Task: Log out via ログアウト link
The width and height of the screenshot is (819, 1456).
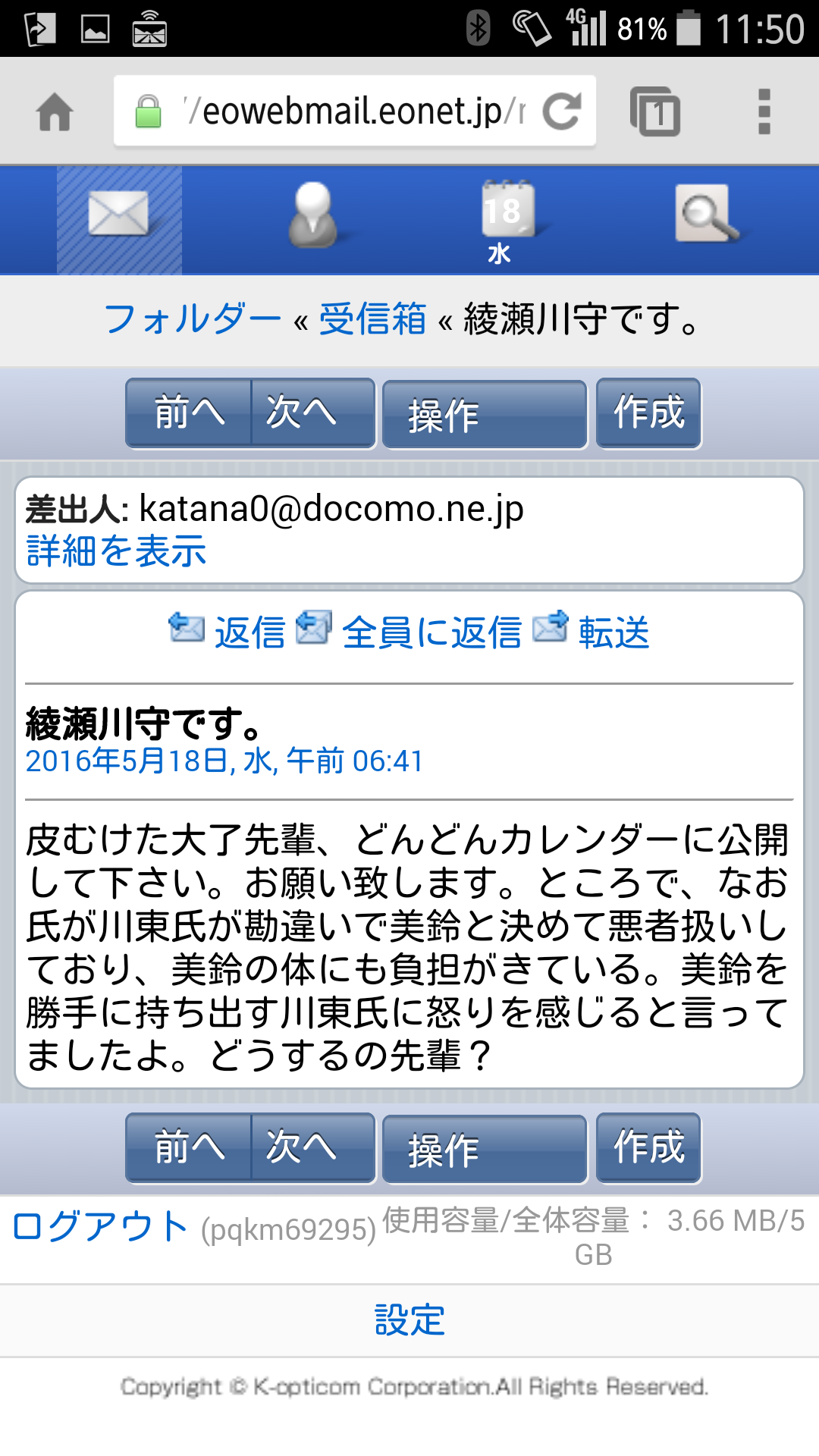Action: 100,1226
